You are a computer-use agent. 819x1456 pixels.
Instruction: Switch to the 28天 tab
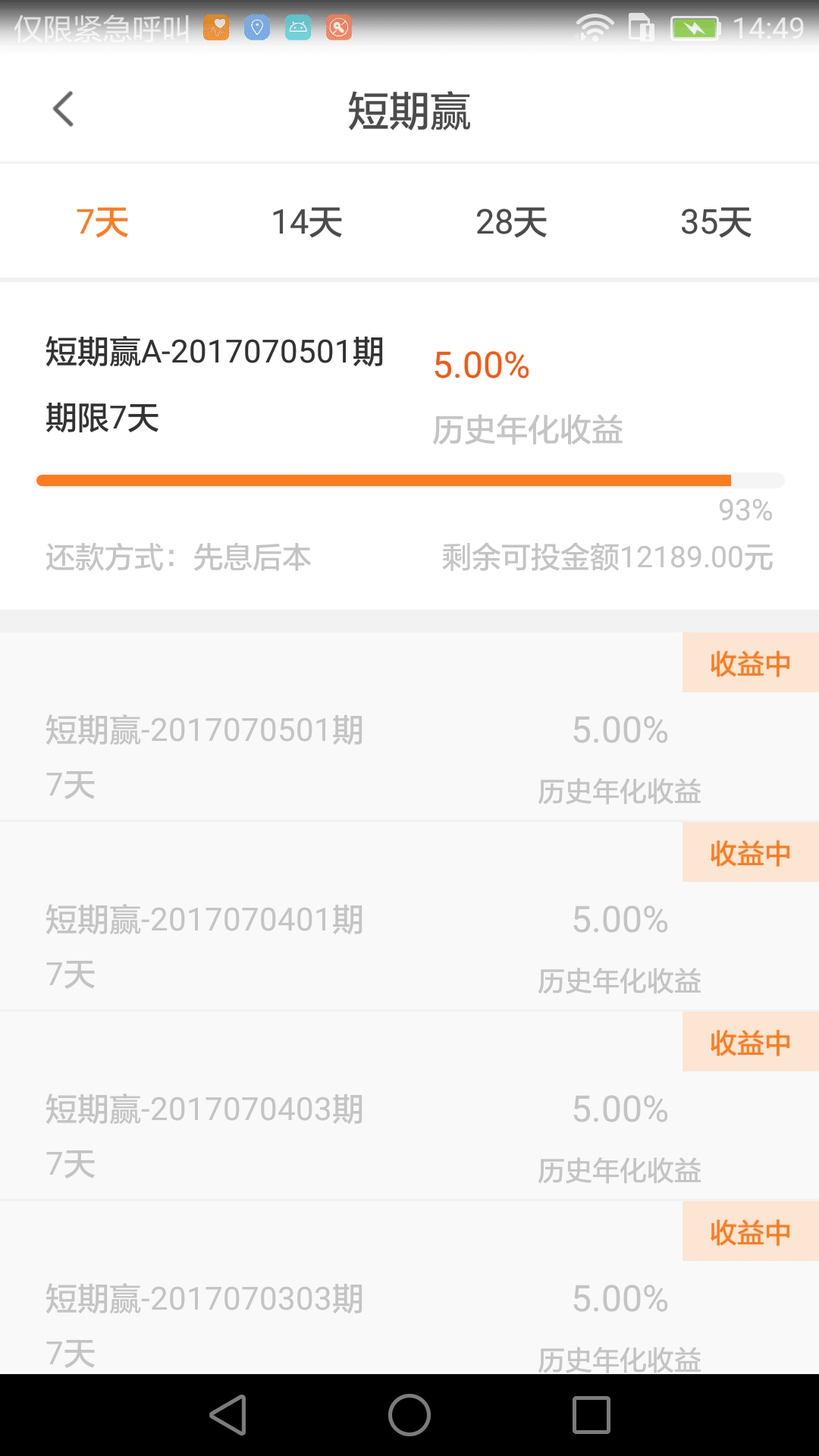pos(512,222)
